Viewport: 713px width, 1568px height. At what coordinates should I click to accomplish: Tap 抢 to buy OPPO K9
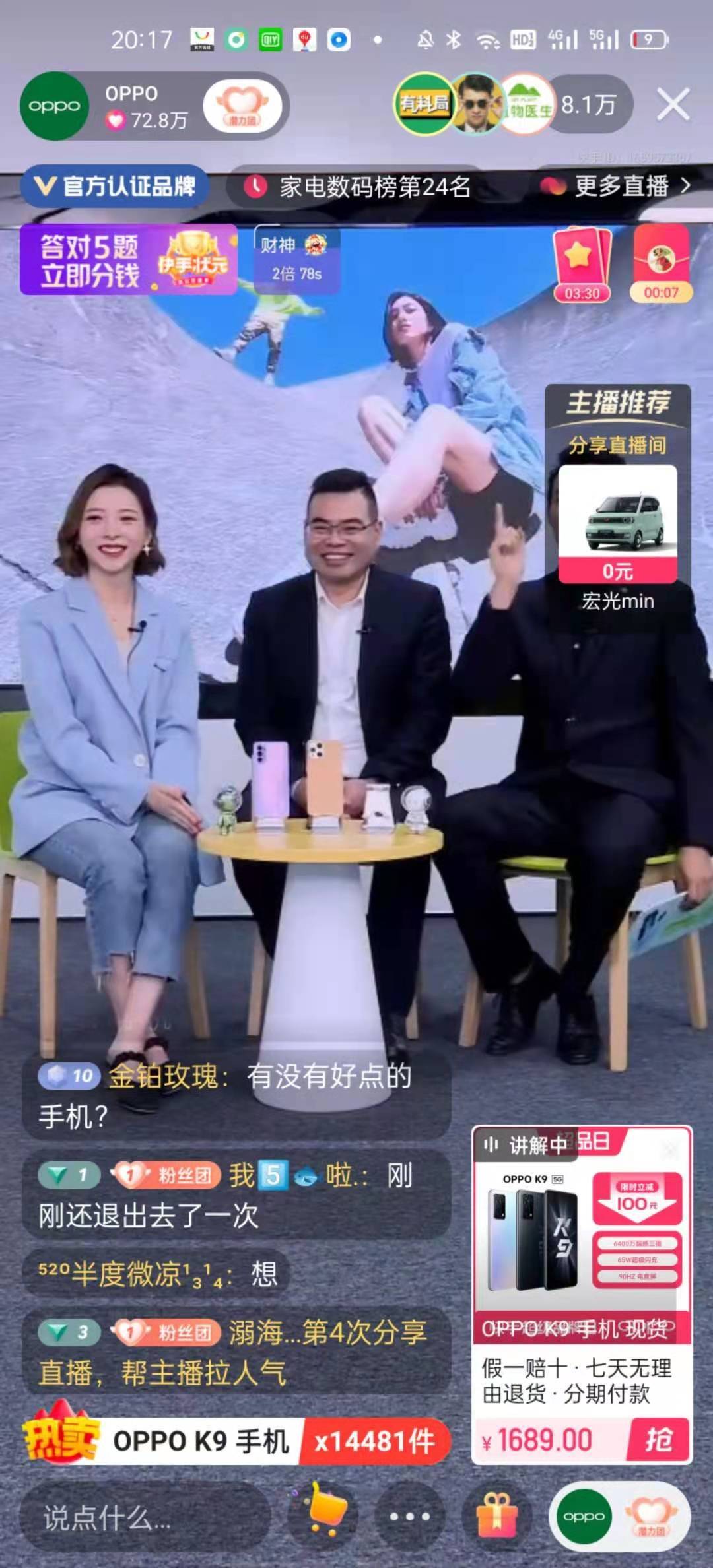(x=659, y=1439)
